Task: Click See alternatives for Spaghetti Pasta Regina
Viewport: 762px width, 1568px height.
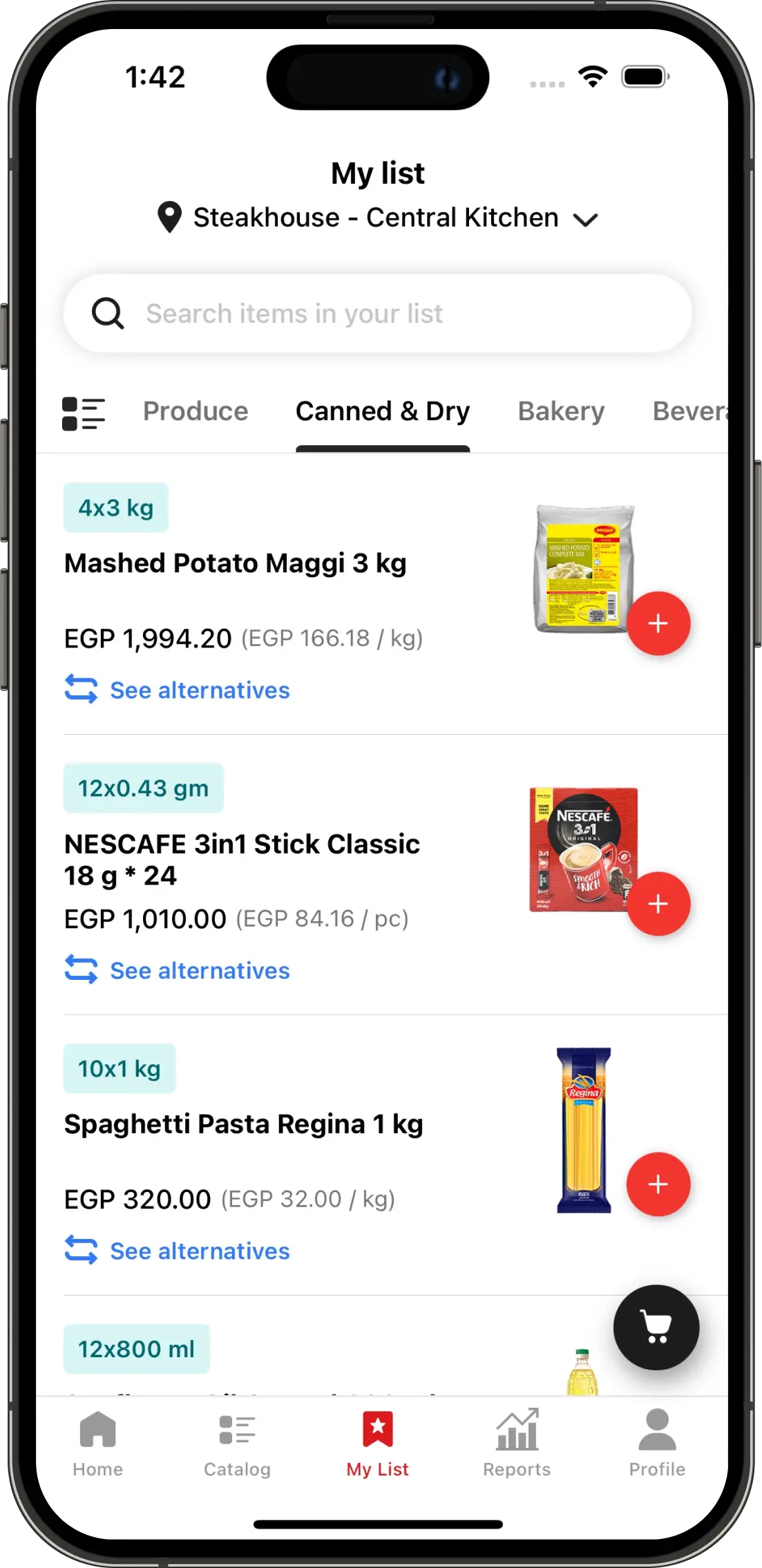Action: (199, 1251)
